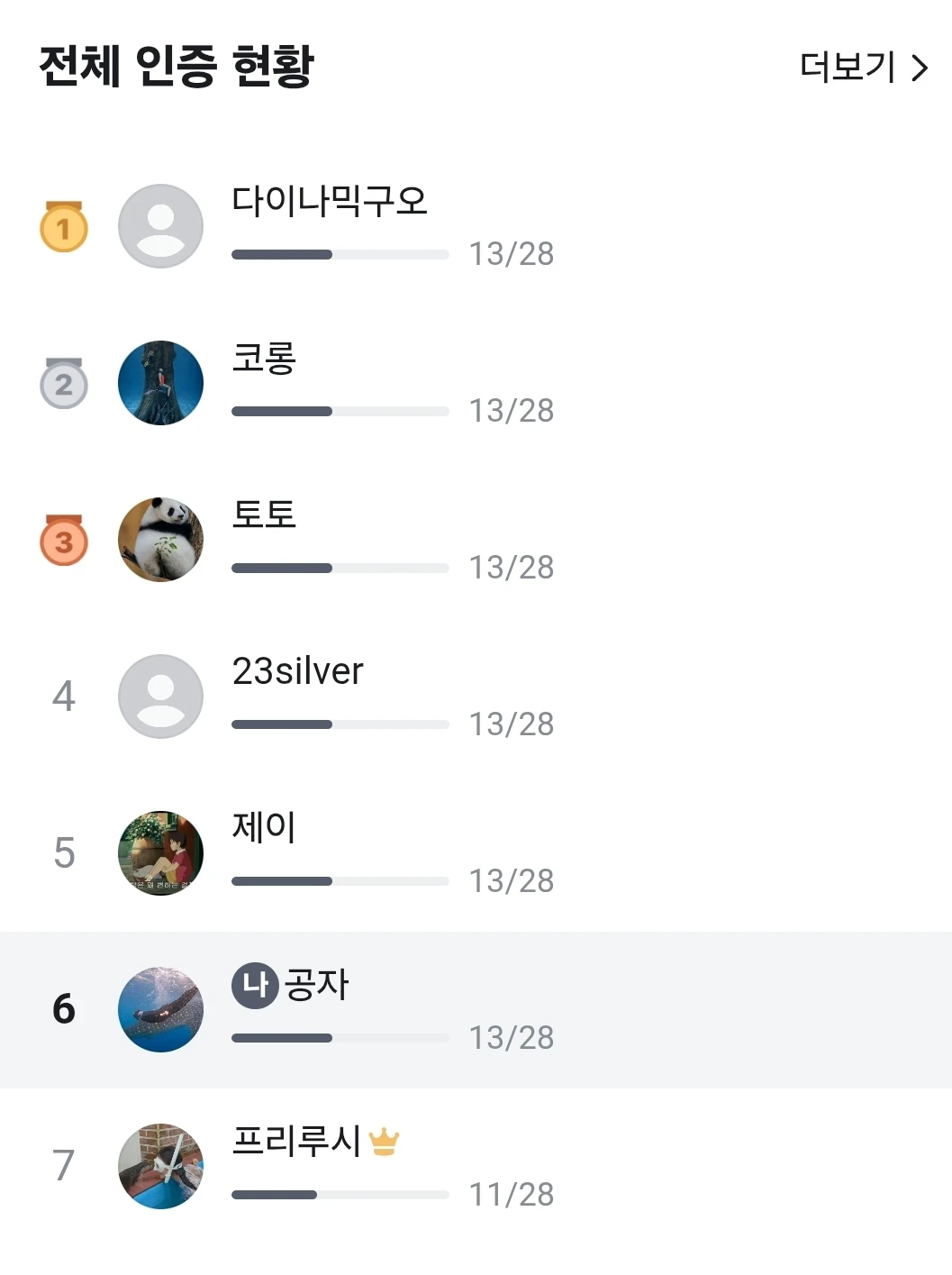Tap 제이's ranking entry
The image size is (952, 1275).
476,853
